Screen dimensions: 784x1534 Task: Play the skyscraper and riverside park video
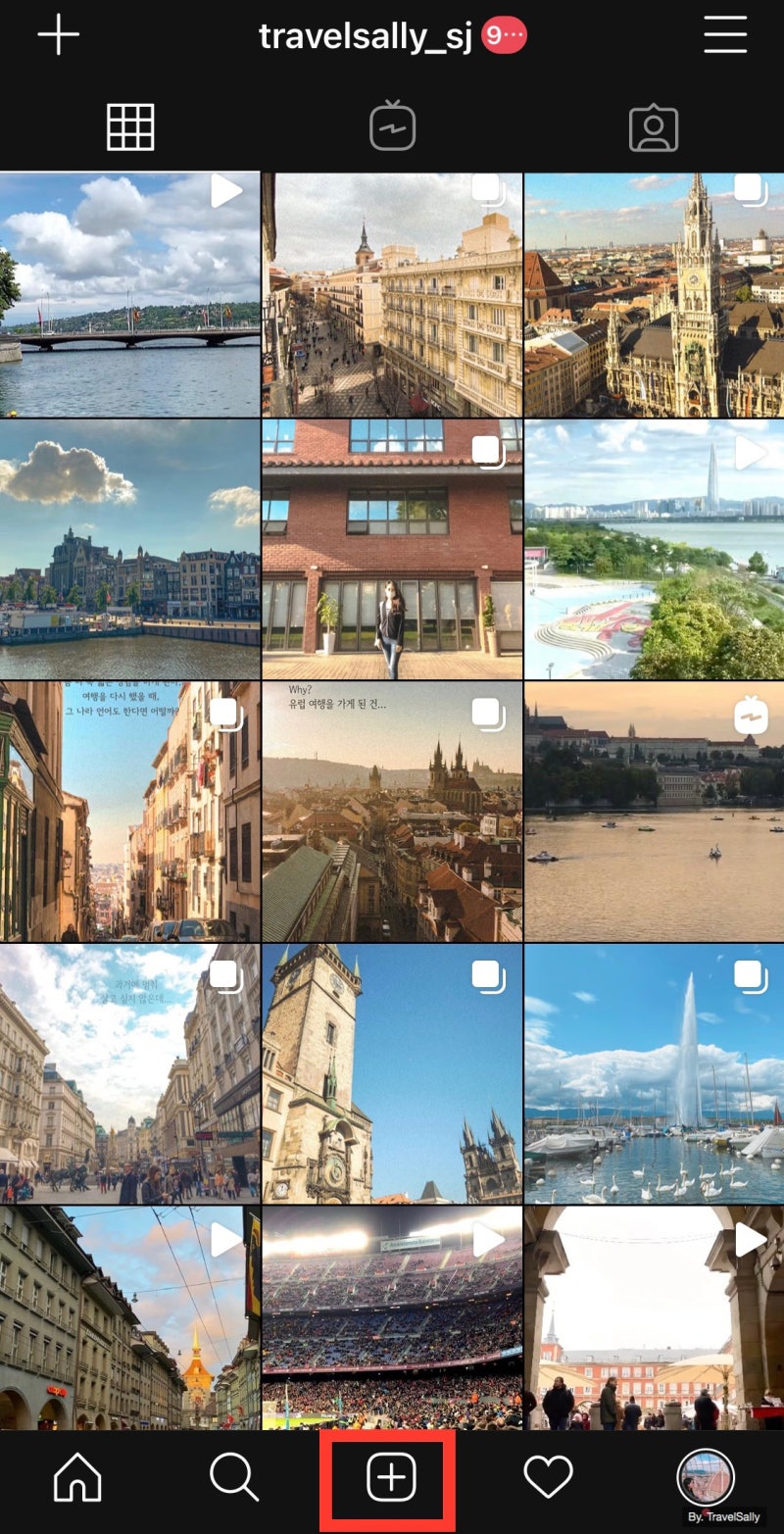click(654, 549)
